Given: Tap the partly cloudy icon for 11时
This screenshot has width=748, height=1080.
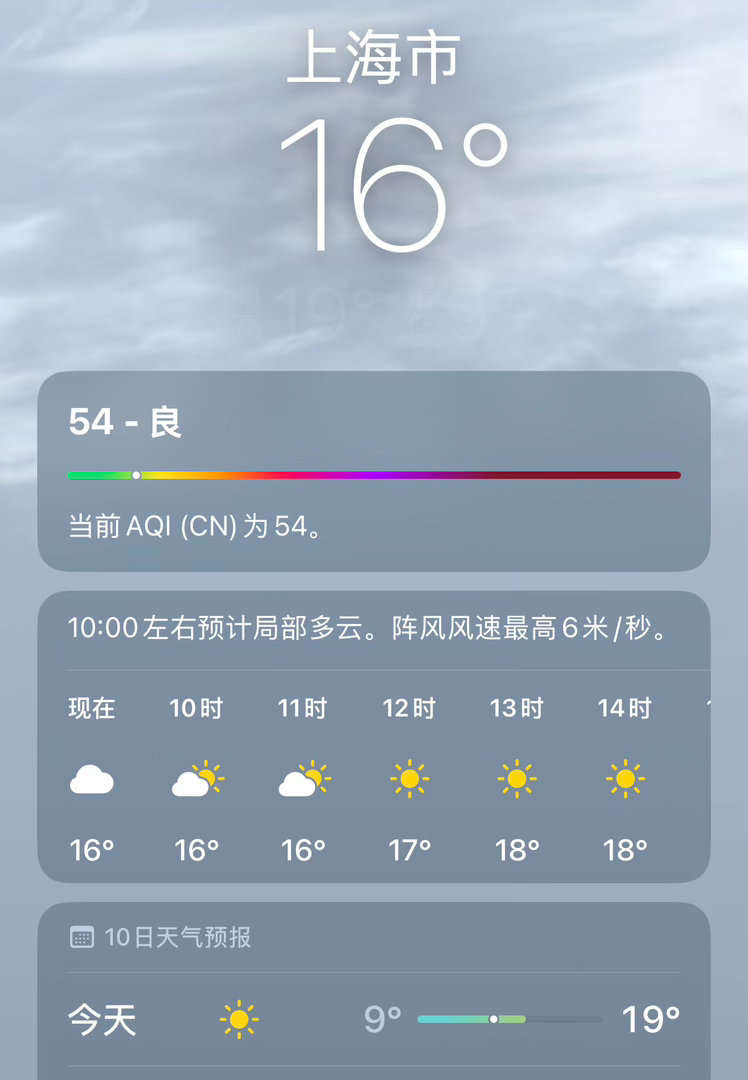Looking at the screenshot, I should 305,781.
